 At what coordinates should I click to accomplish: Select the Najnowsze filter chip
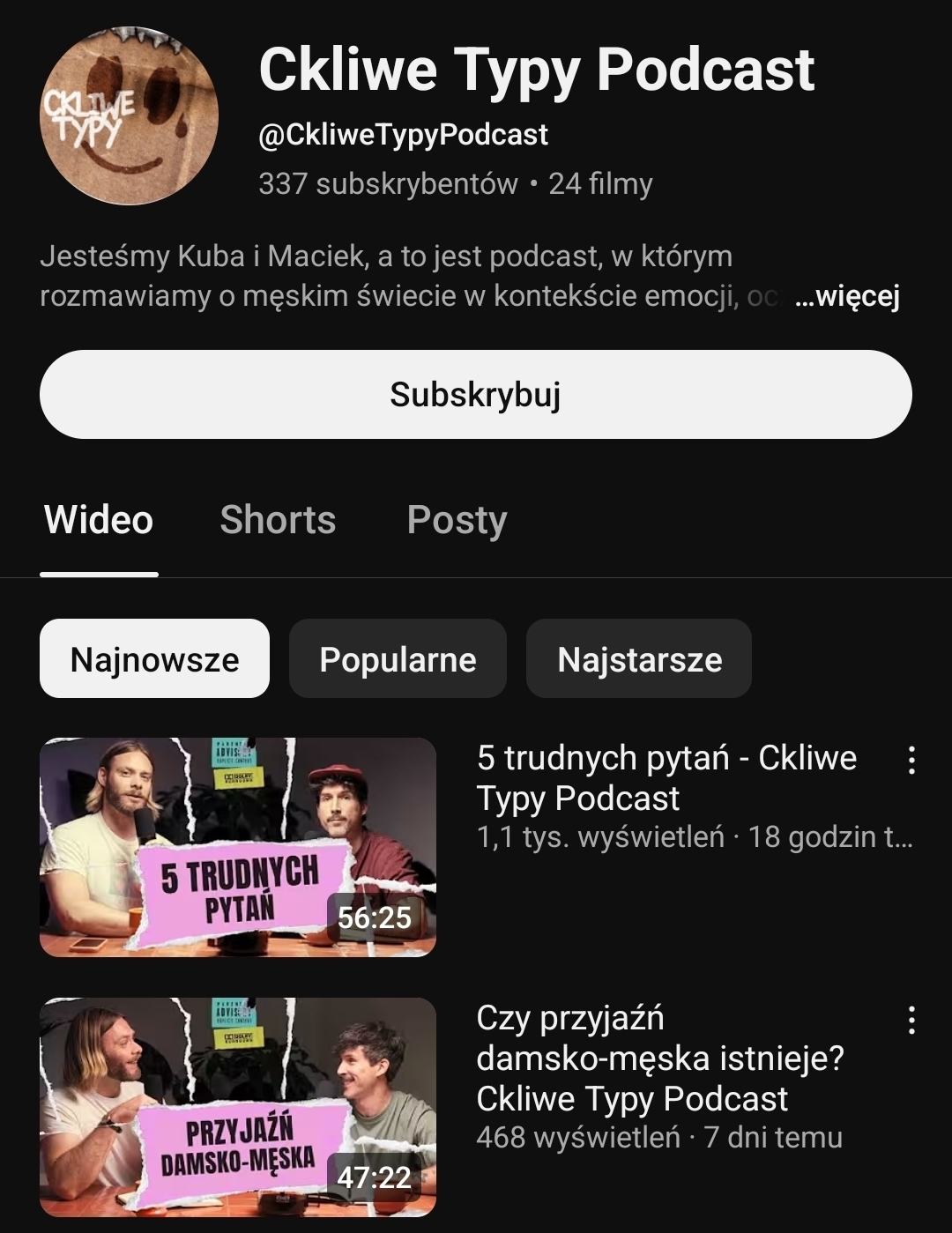pyautogui.click(x=154, y=659)
